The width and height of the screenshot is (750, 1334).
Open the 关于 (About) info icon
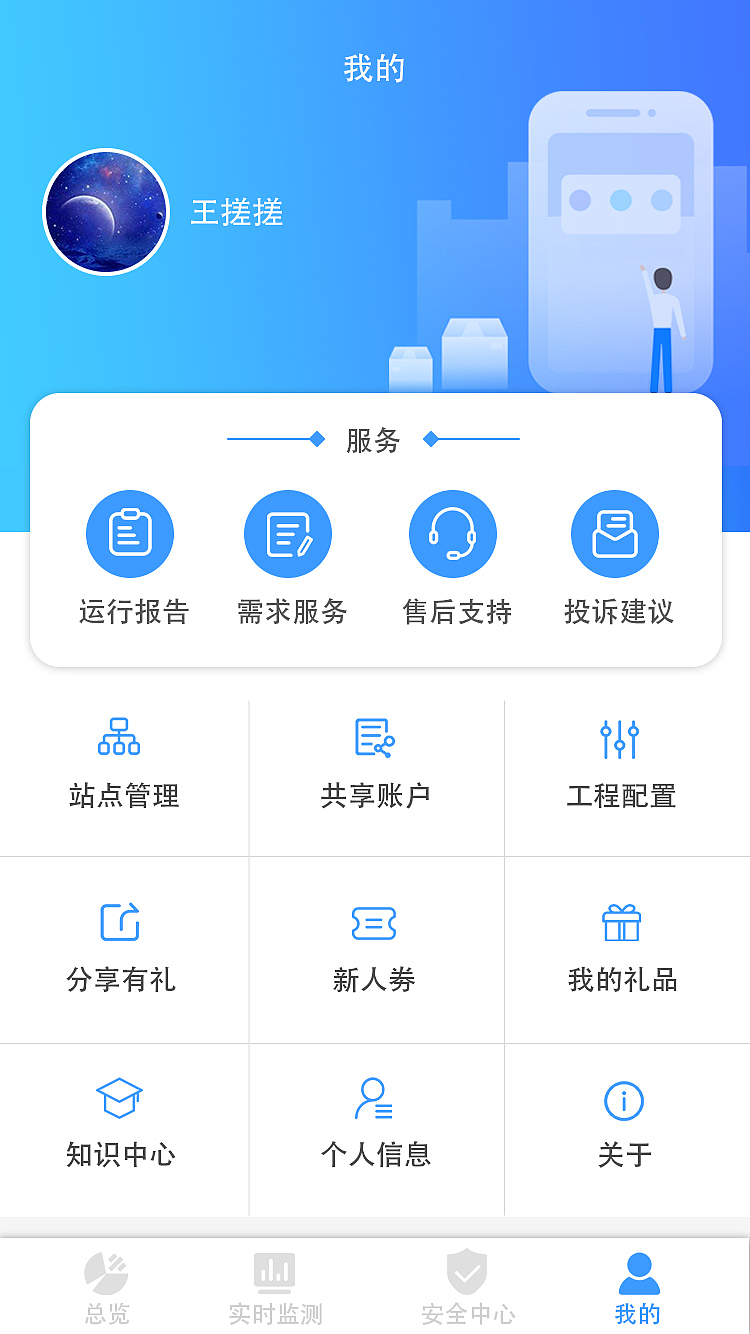coord(623,1098)
